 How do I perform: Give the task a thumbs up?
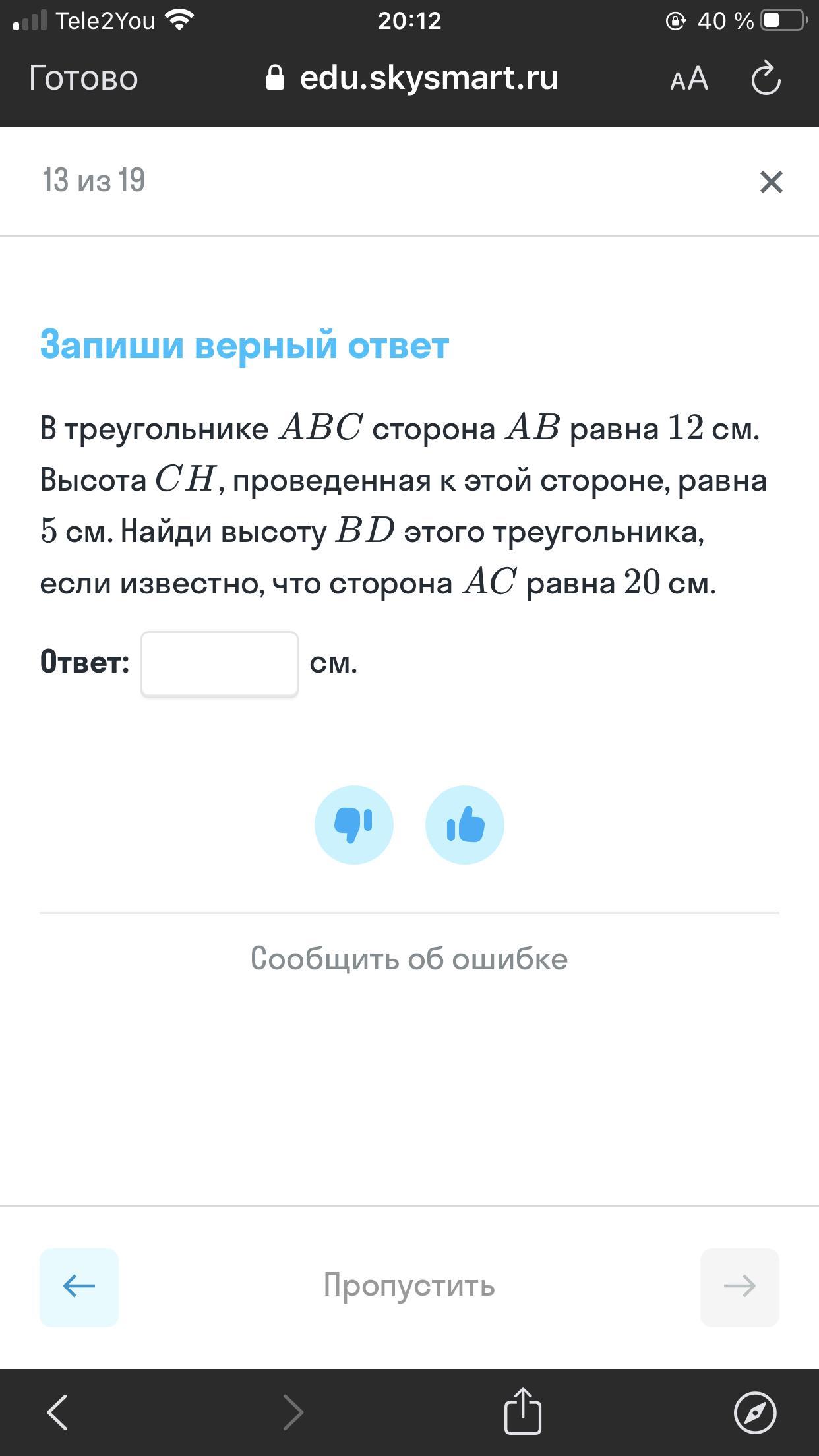point(465,824)
